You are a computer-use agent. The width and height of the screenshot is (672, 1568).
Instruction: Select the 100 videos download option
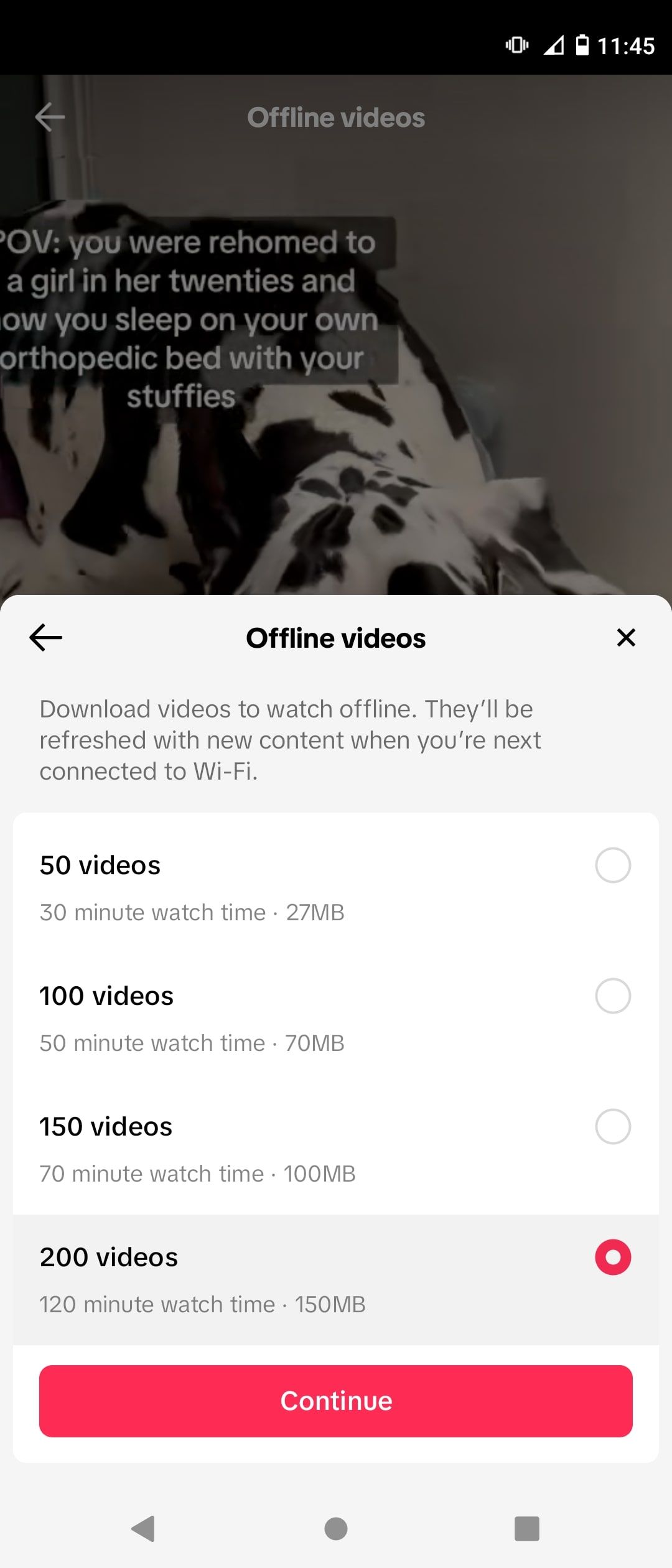tap(613, 995)
